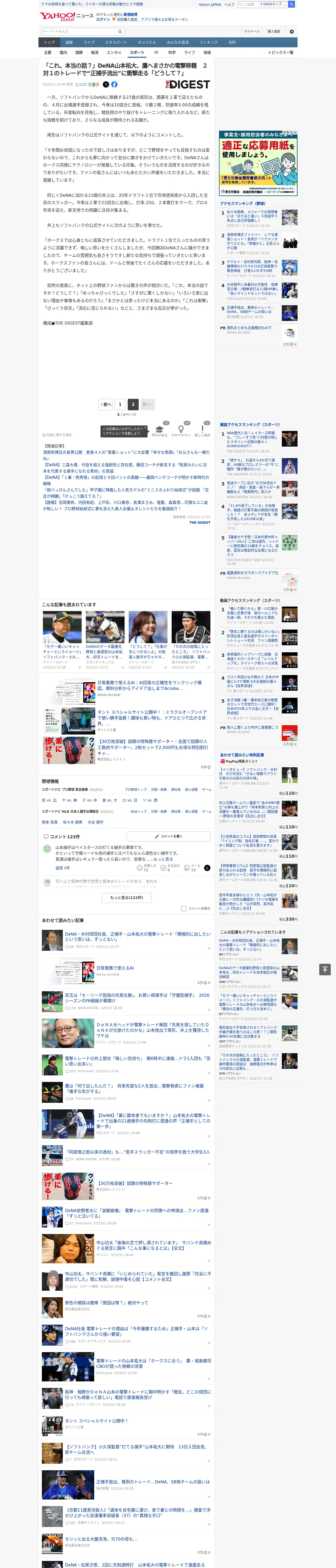Go to the previous page with 前へ
This screenshot has height=1568, width=336.
coord(105,404)
